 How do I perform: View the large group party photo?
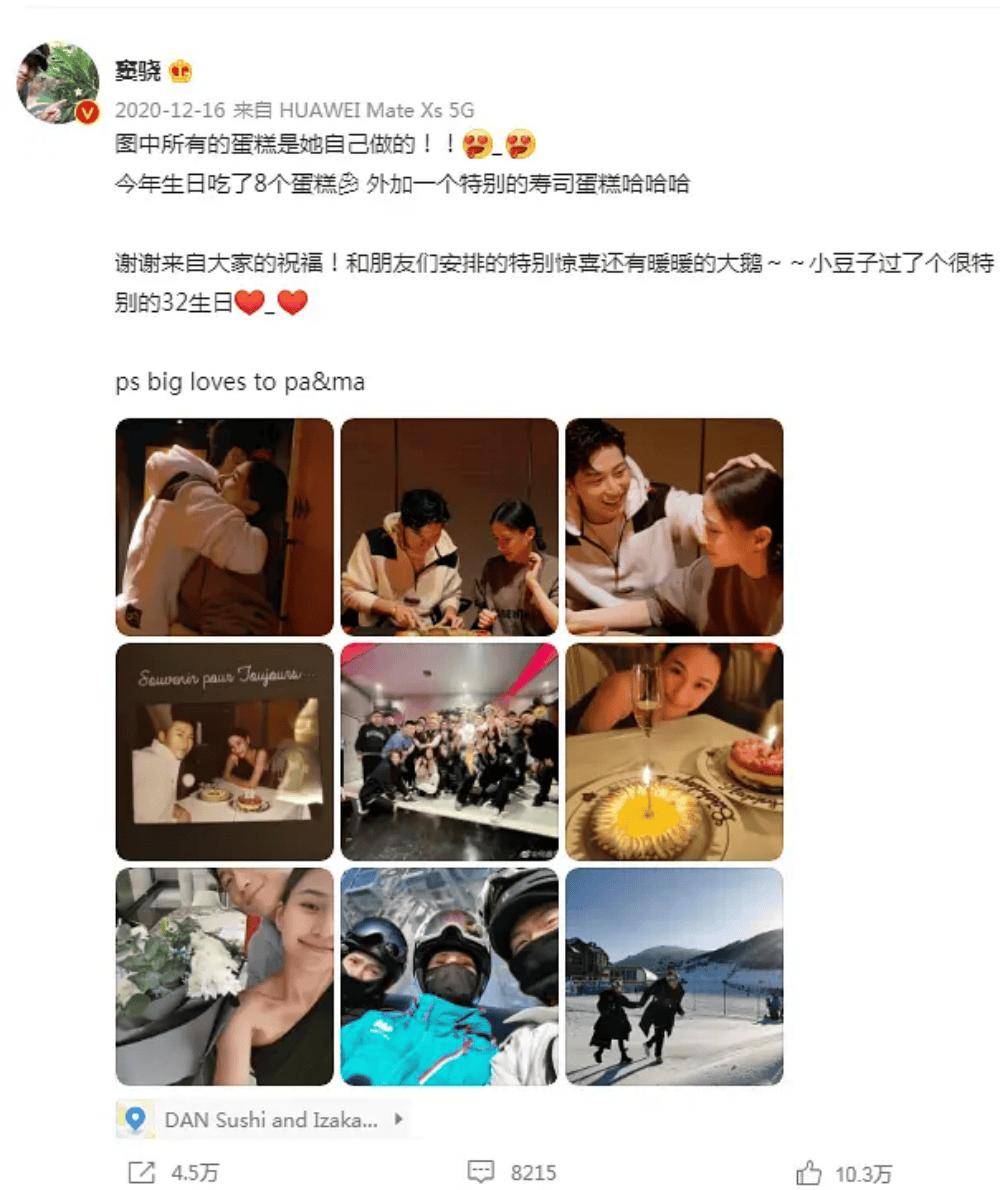point(449,752)
